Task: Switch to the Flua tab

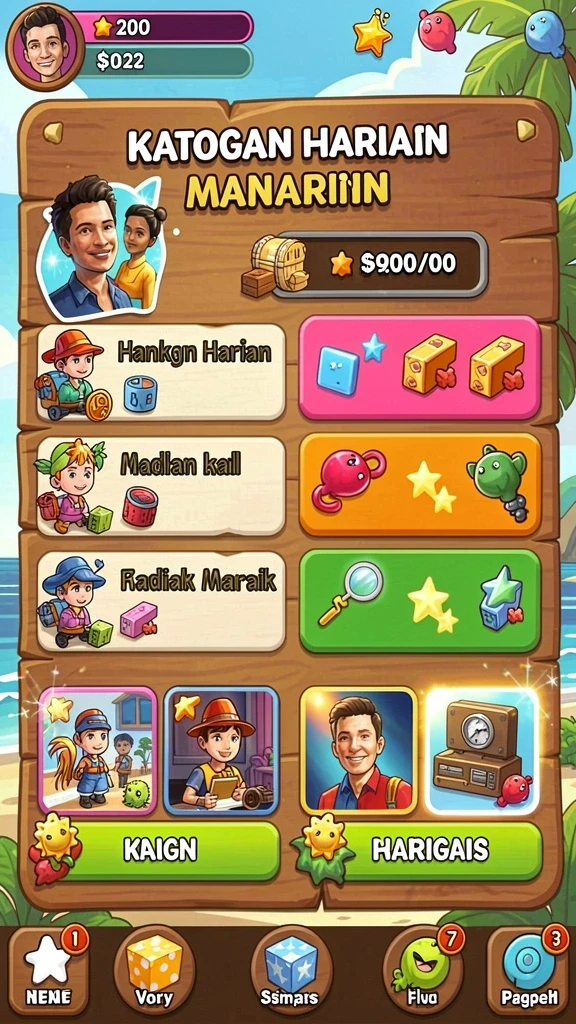Action: [423, 971]
